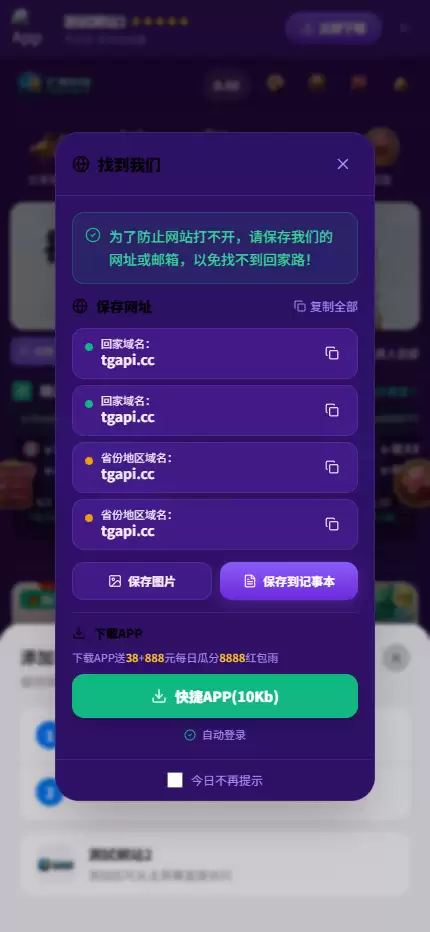Check the 今日不再提示 checkbox

(175, 780)
